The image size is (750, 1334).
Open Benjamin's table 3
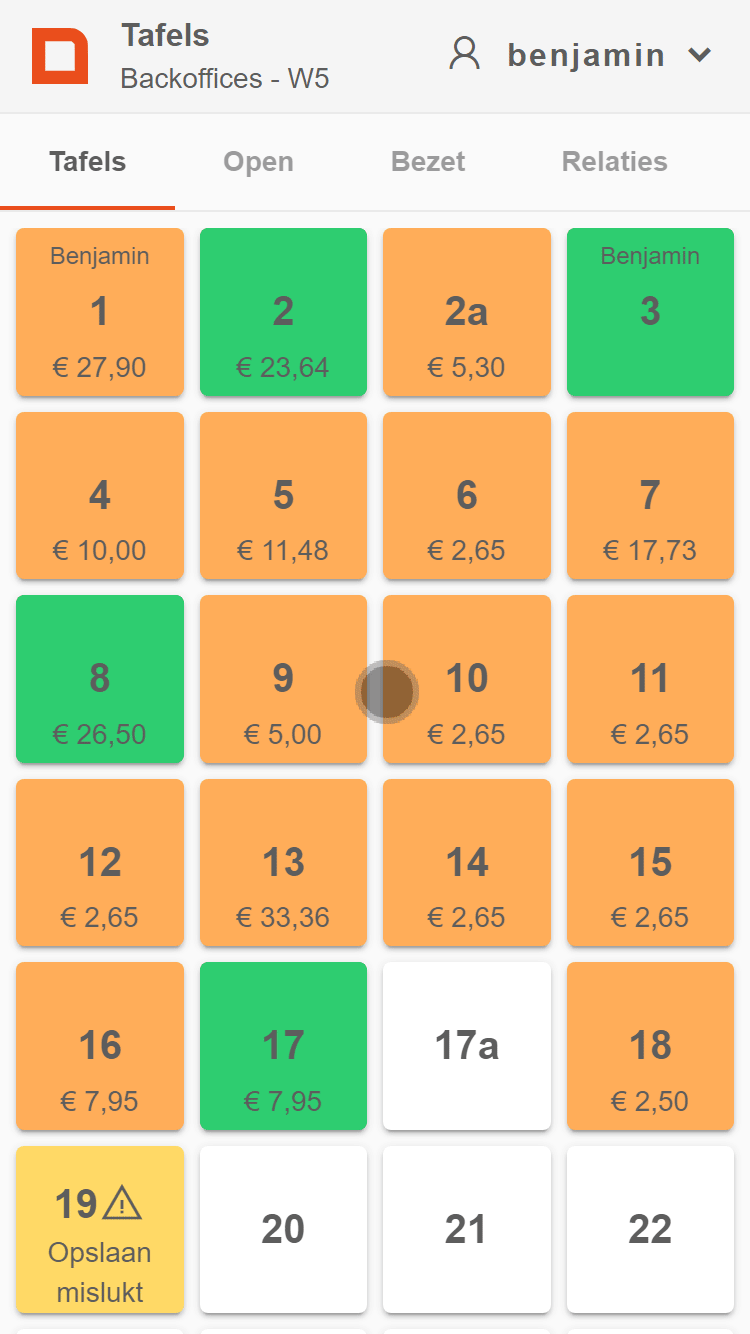(x=650, y=312)
